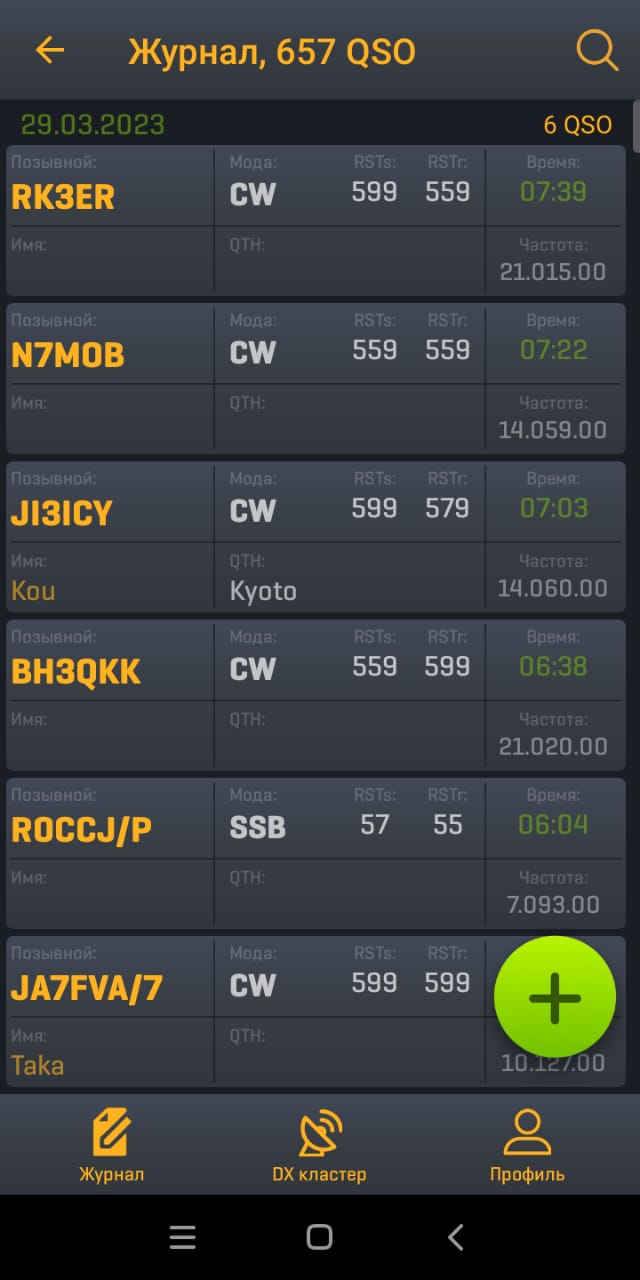Open the R0CCJ/P SSB entry

[x=316, y=853]
